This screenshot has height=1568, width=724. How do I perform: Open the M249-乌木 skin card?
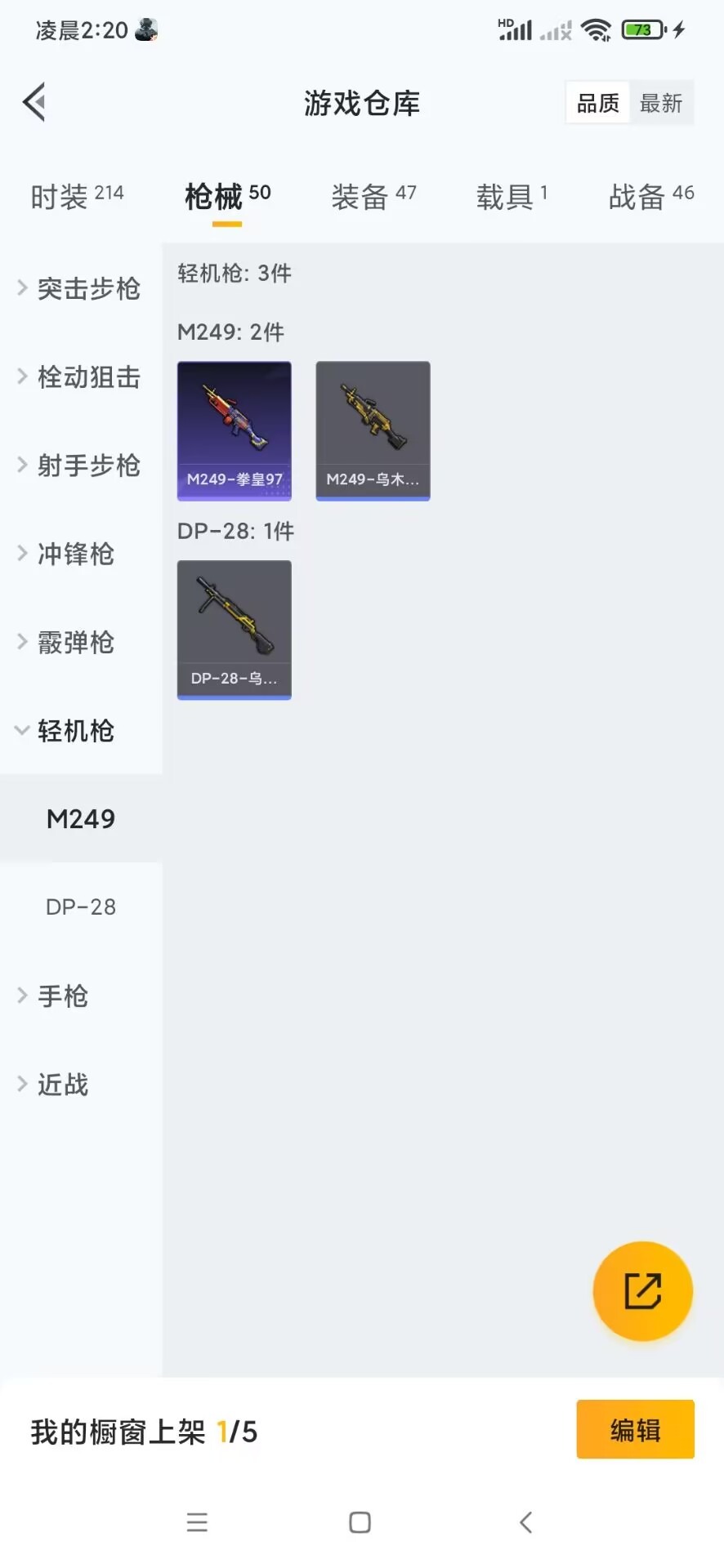click(373, 430)
